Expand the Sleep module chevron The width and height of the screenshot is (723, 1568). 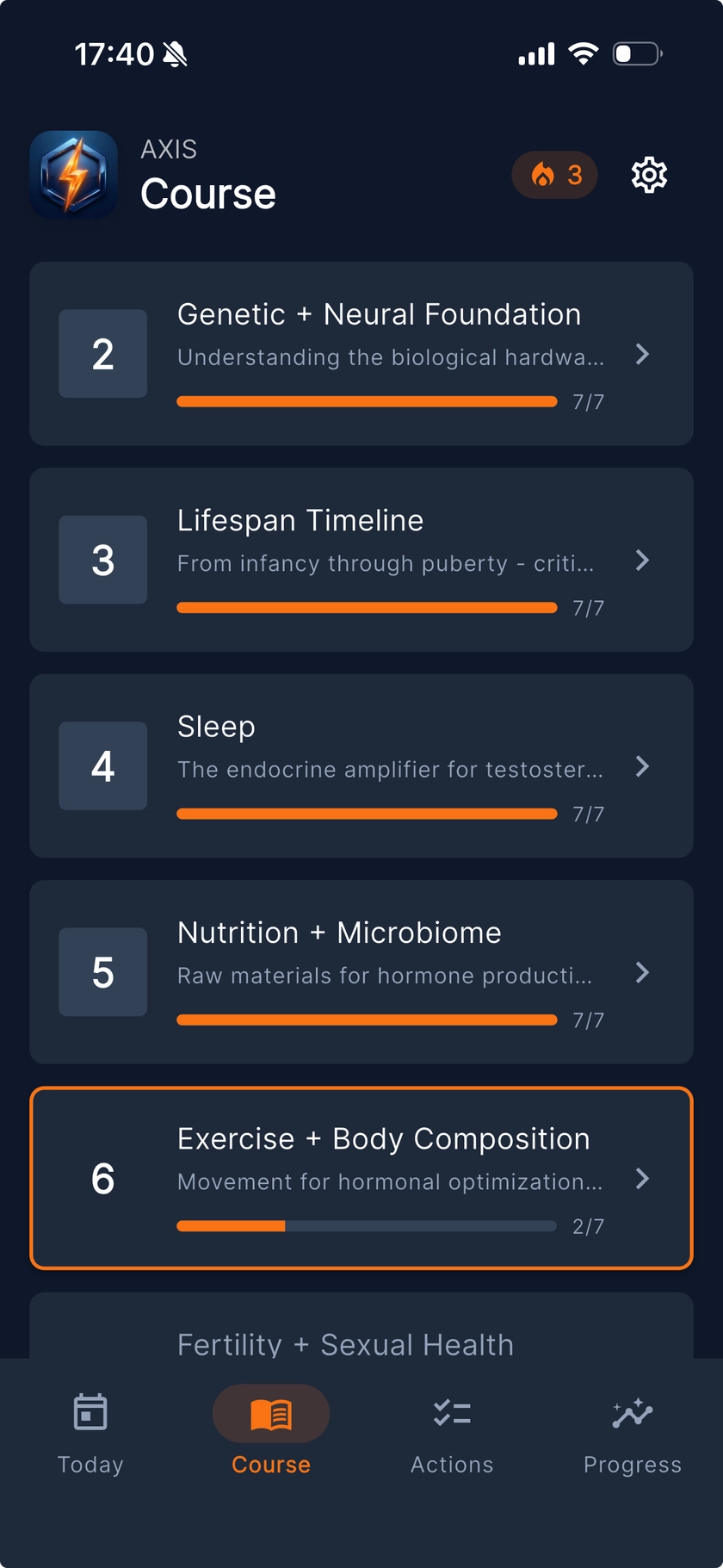pos(642,766)
